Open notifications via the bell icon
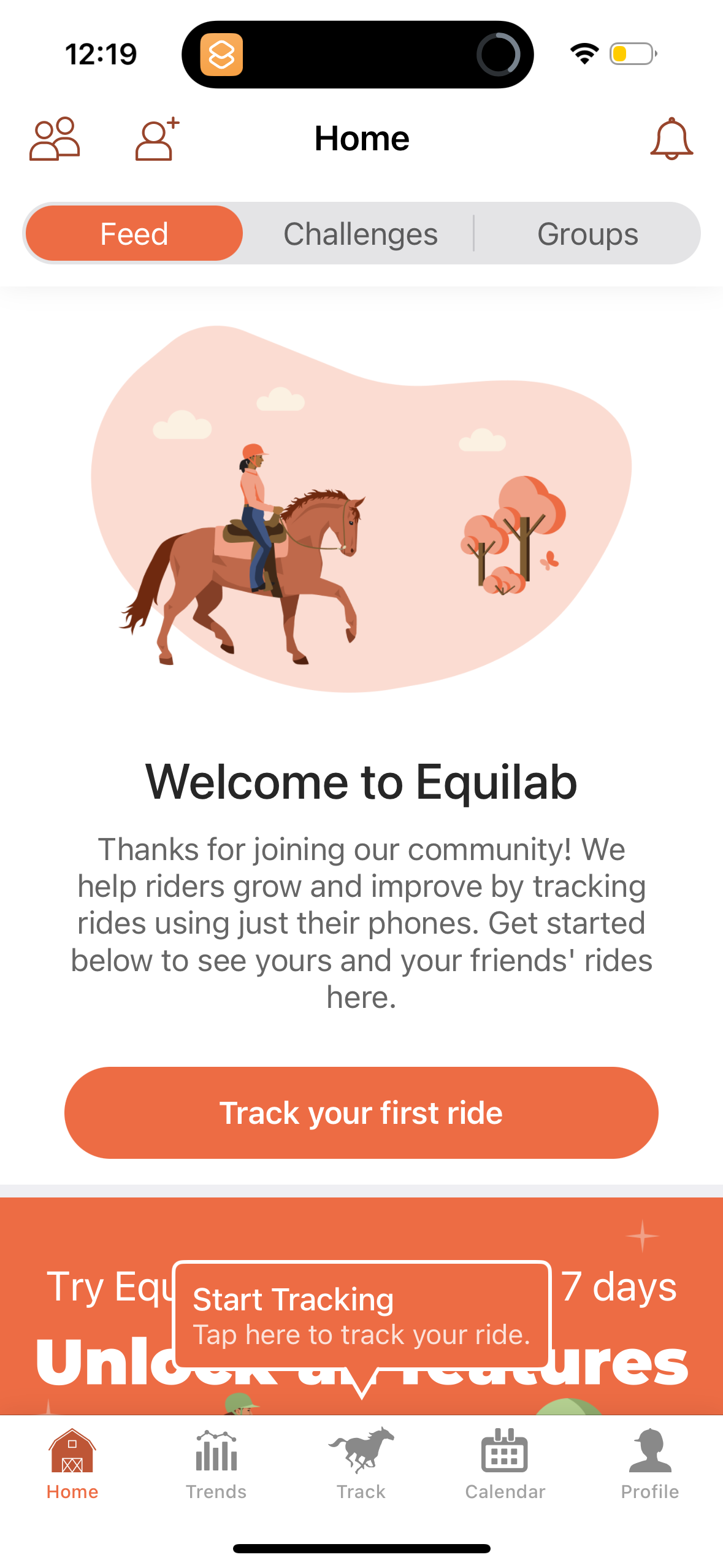This screenshot has height=1568, width=723. [672, 140]
